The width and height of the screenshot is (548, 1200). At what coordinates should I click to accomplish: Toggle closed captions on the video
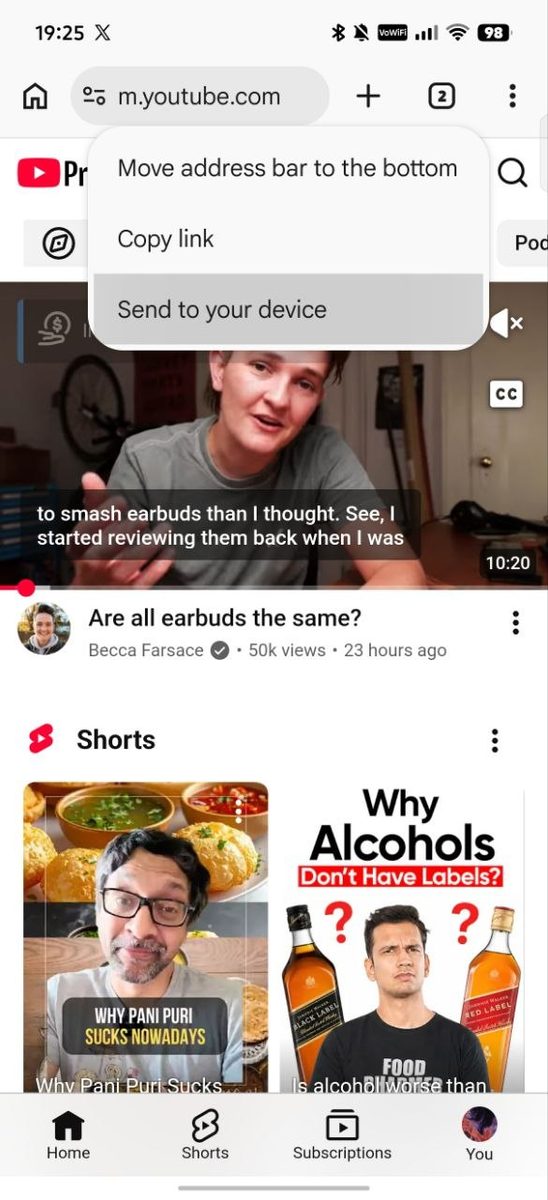pos(506,394)
